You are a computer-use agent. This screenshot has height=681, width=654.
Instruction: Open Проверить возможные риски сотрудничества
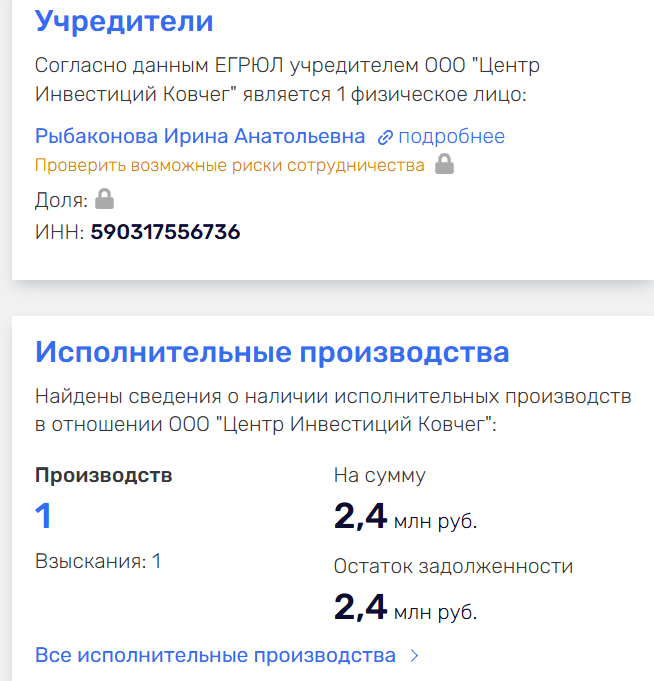pos(230,166)
